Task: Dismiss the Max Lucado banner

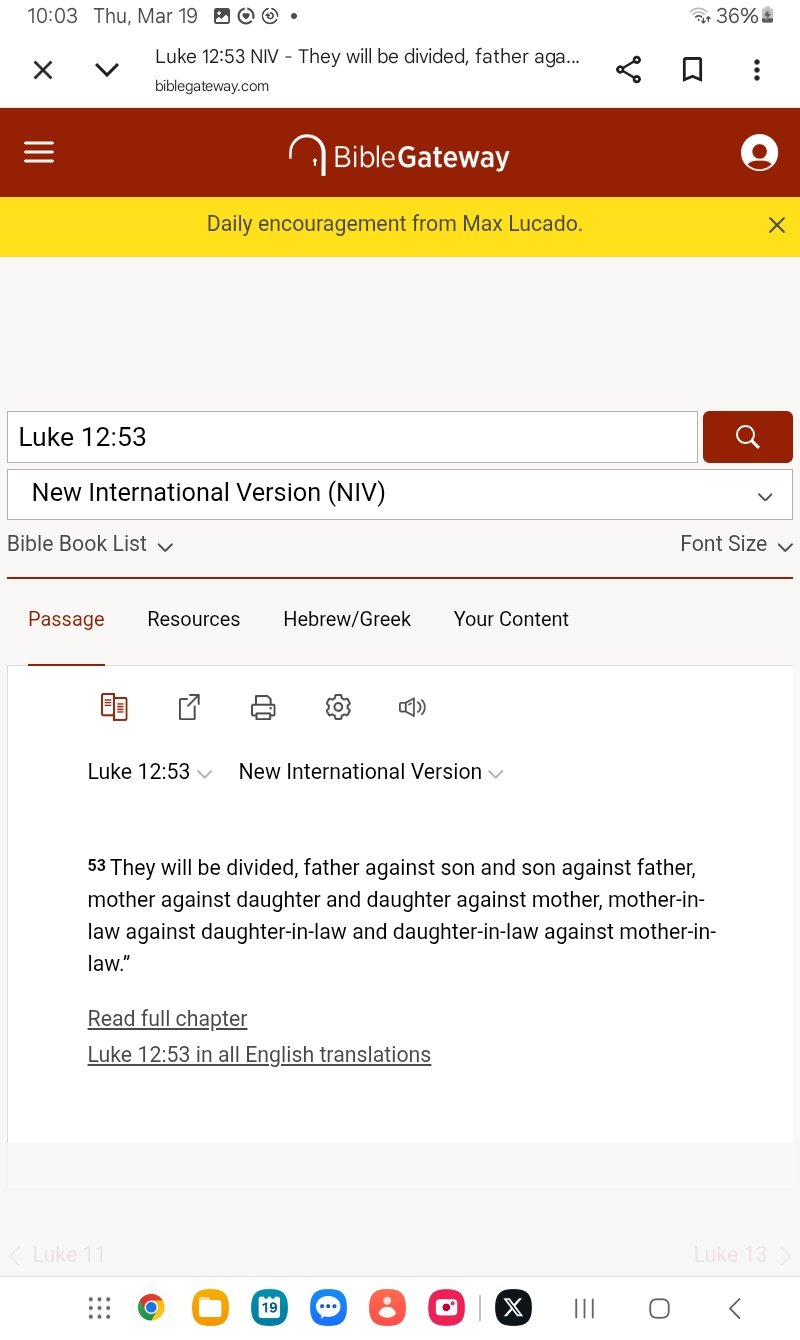Action: (x=777, y=226)
